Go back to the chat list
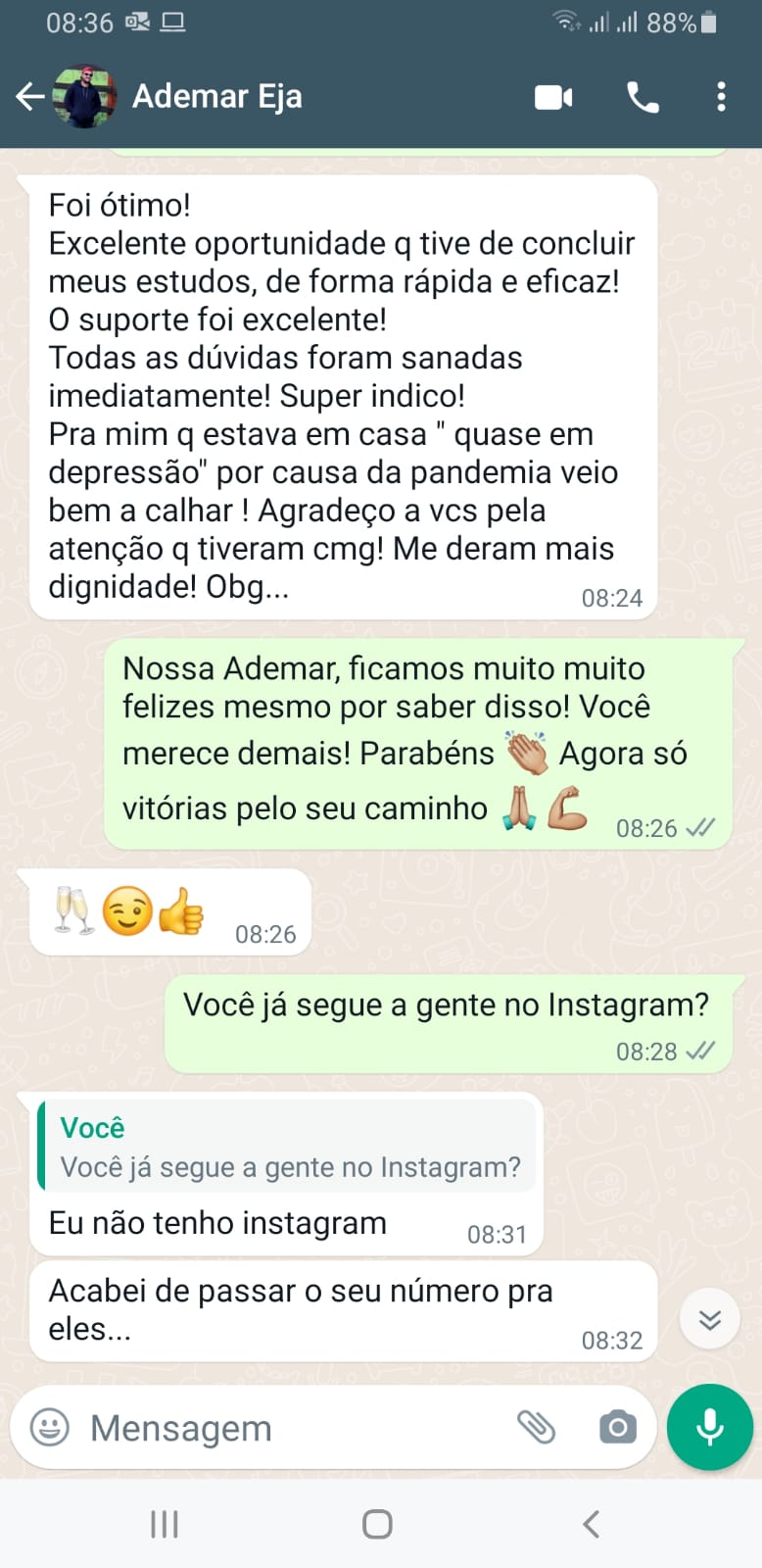This screenshot has height=1568, width=762. click(x=30, y=96)
